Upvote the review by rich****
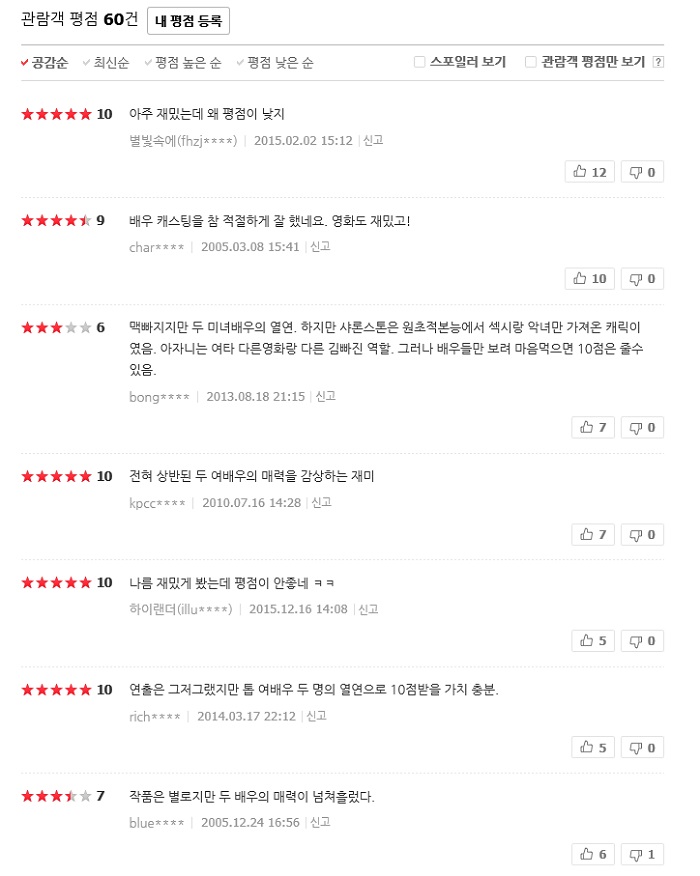700x876 pixels. pos(593,747)
